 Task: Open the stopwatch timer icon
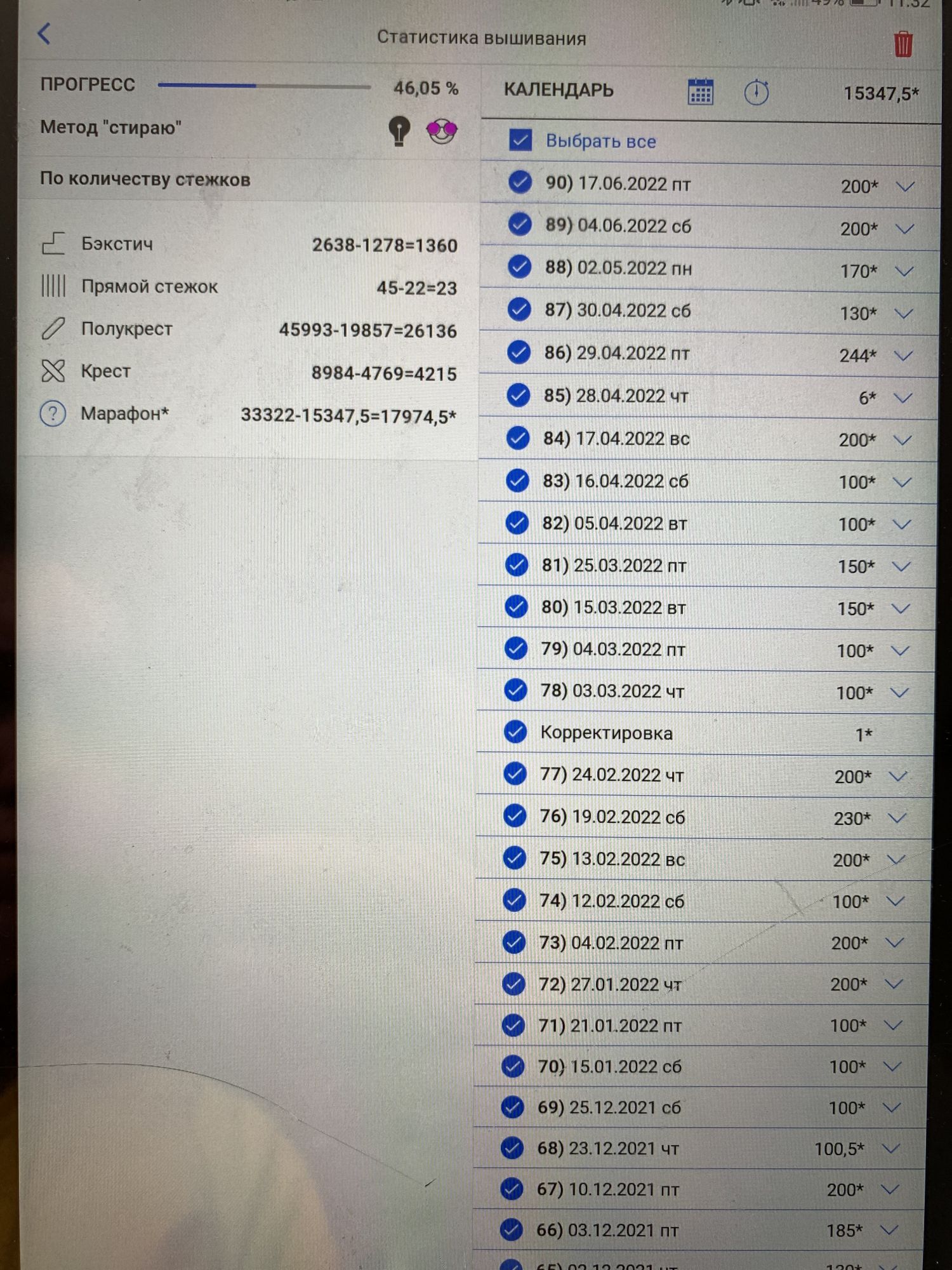pyautogui.click(x=756, y=93)
